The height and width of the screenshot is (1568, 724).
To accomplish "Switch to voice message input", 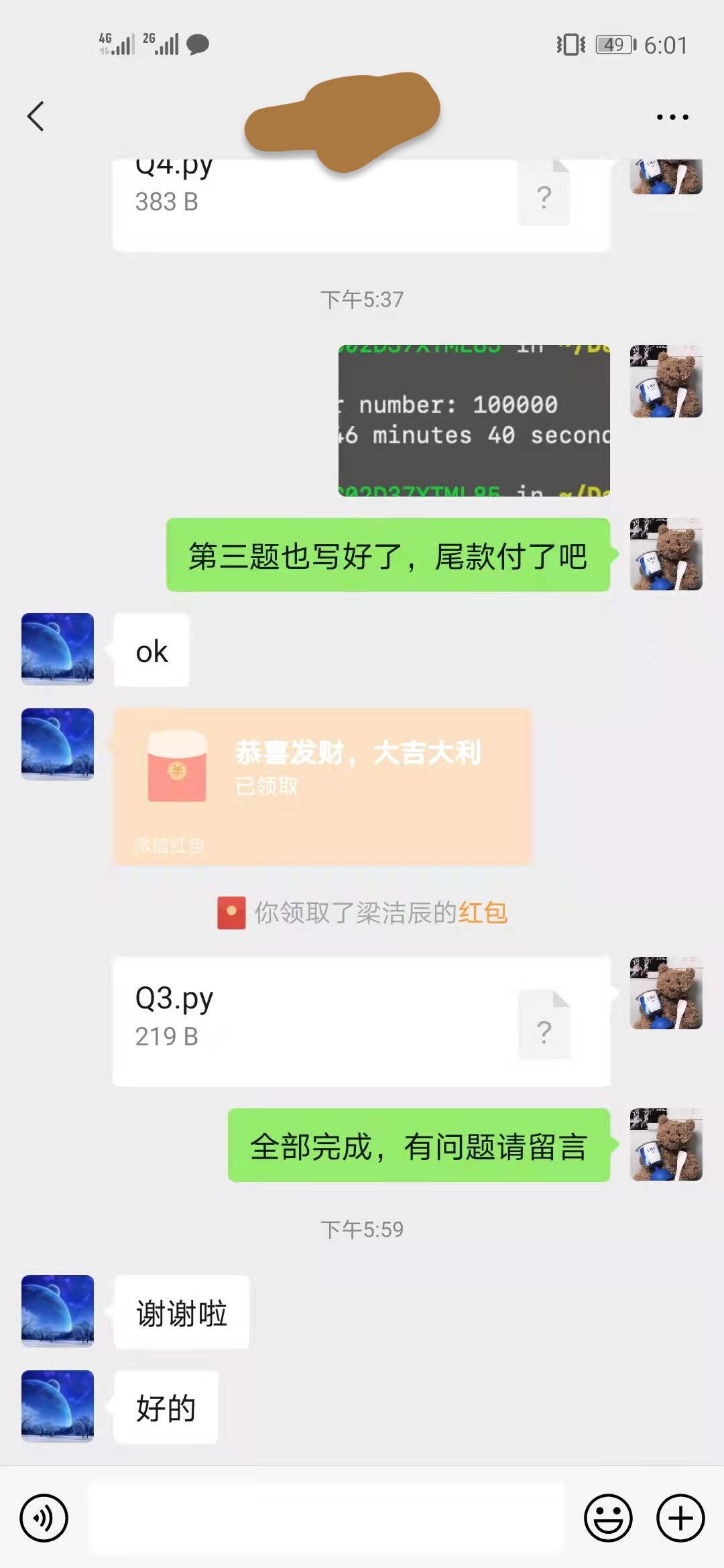I will point(44,1518).
